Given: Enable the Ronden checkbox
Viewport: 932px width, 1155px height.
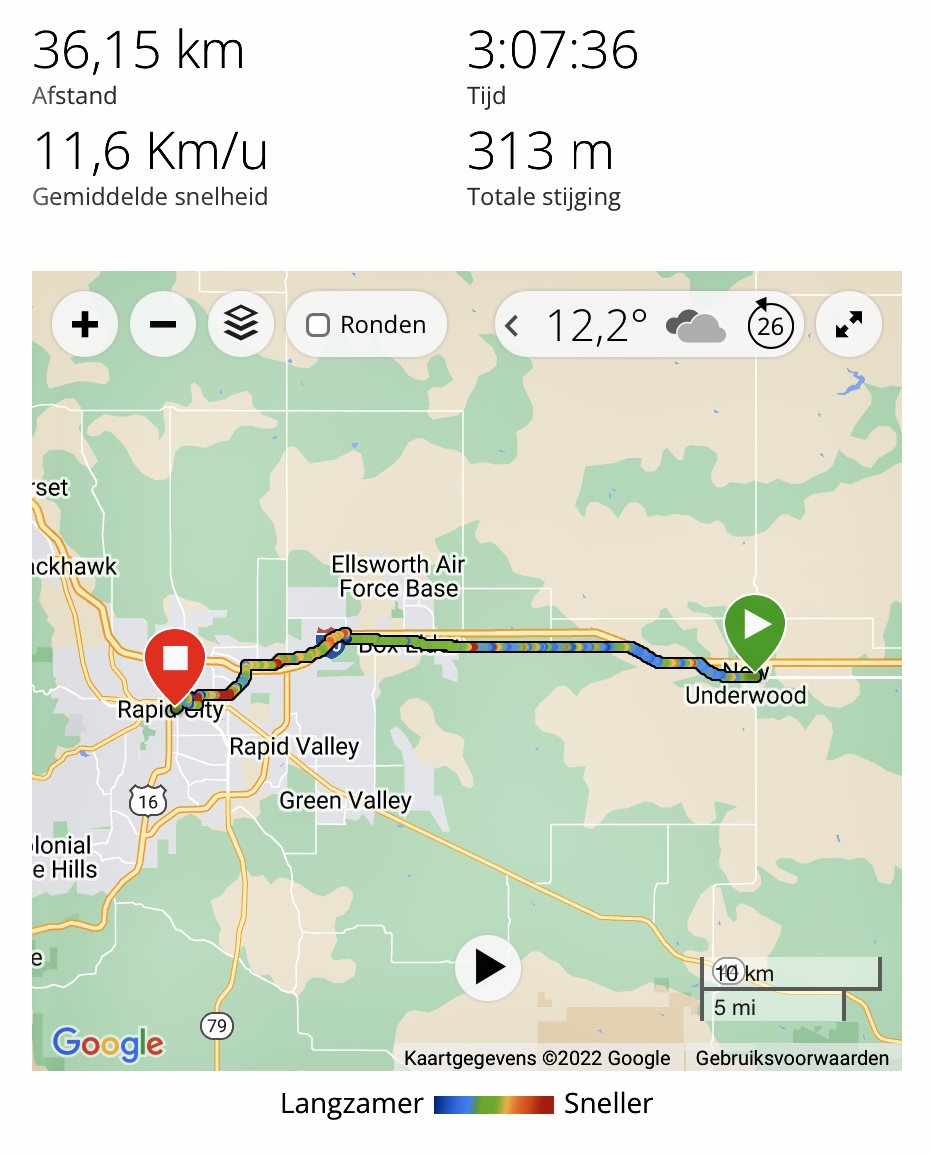Looking at the screenshot, I should 318,325.
